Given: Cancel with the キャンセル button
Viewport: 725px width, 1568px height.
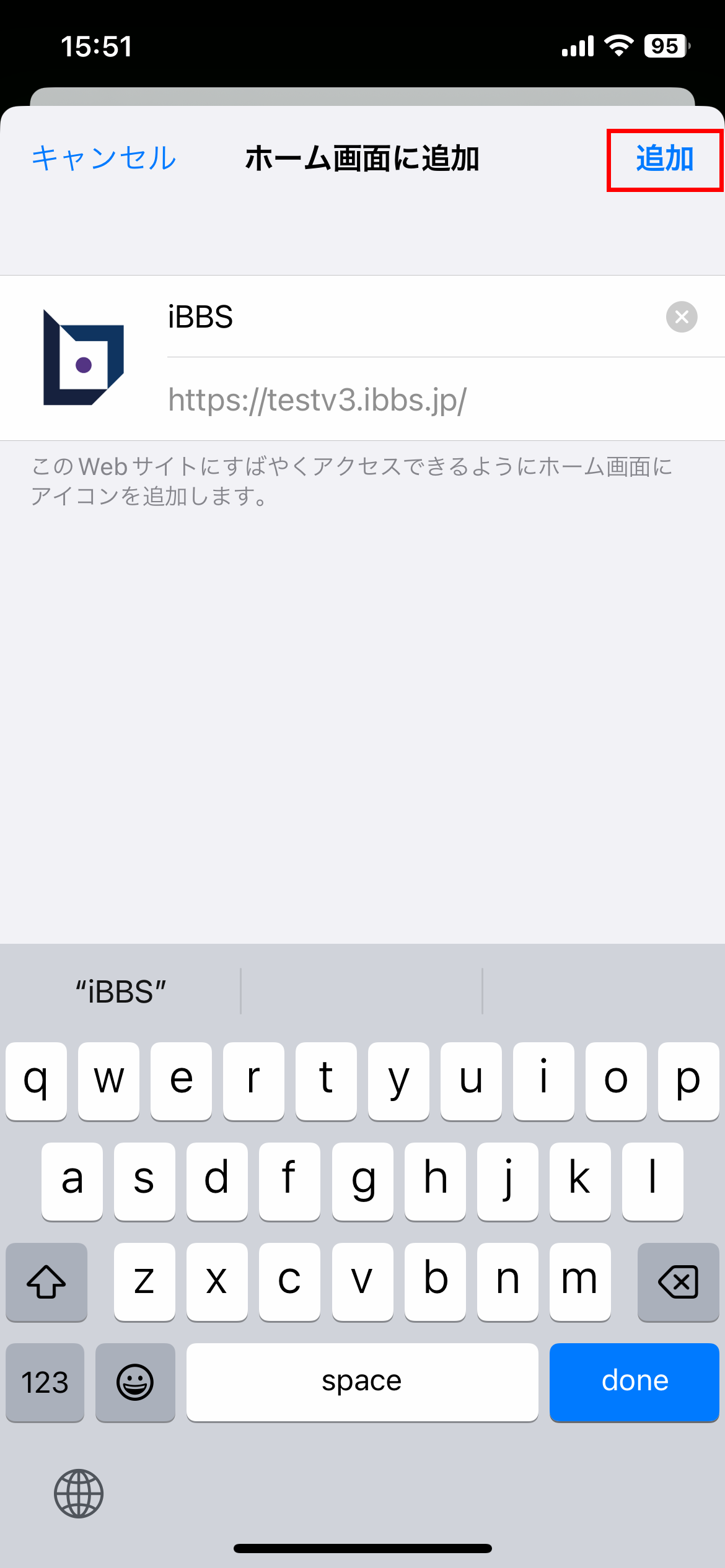Looking at the screenshot, I should click(104, 158).
